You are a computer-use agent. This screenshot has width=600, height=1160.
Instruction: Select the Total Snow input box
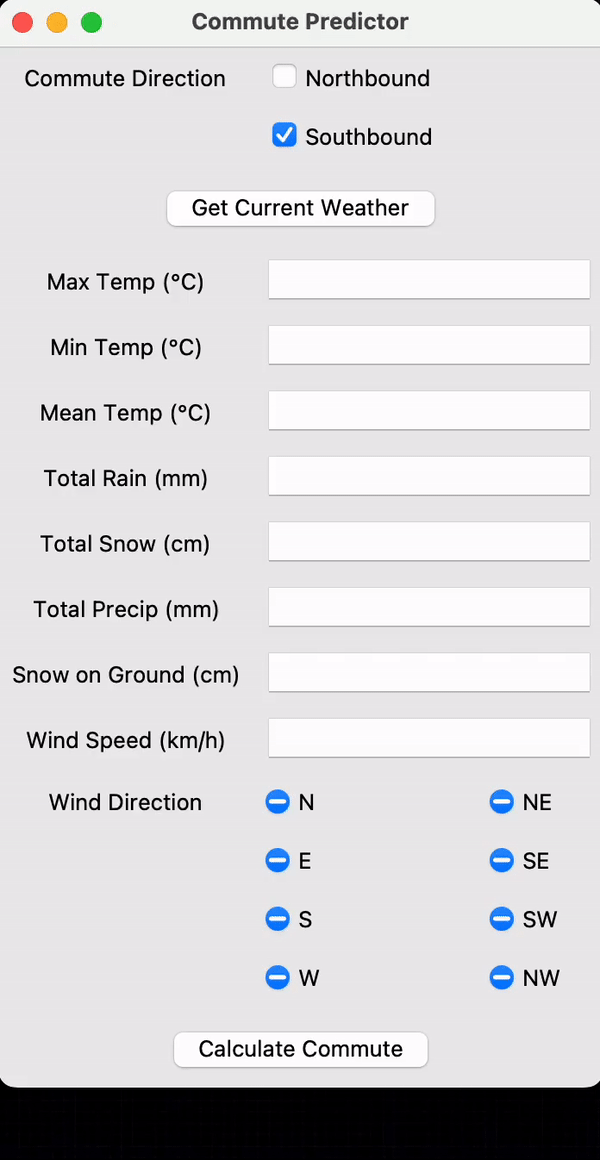(x=429, y=542)
